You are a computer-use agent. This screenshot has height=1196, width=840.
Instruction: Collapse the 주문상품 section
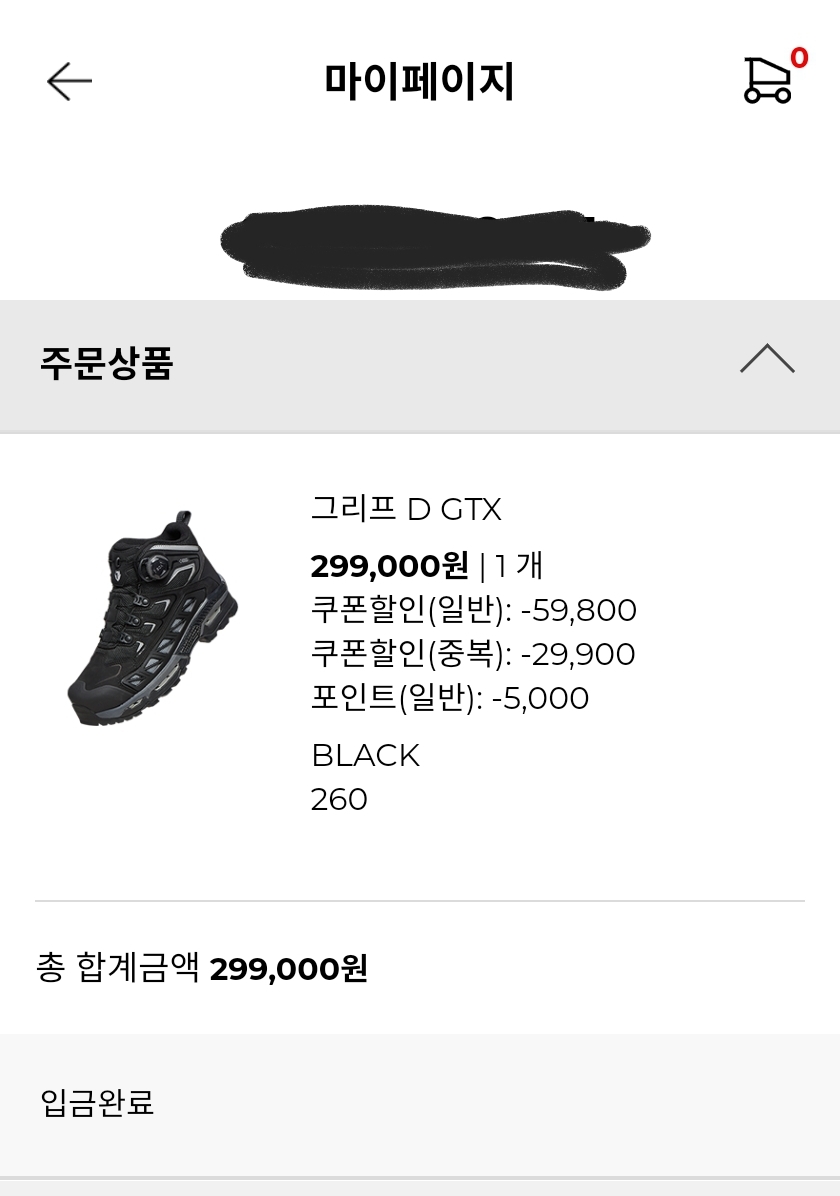[x=767, y=359]
